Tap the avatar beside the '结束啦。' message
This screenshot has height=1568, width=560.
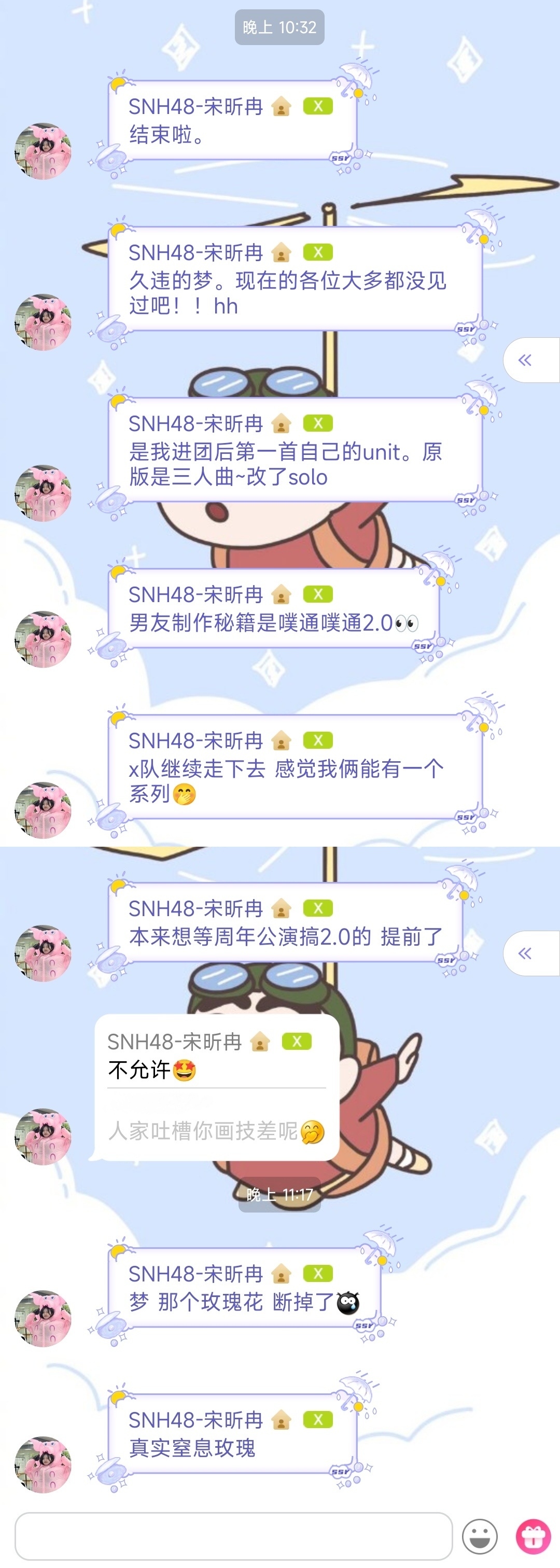point(43,151)
